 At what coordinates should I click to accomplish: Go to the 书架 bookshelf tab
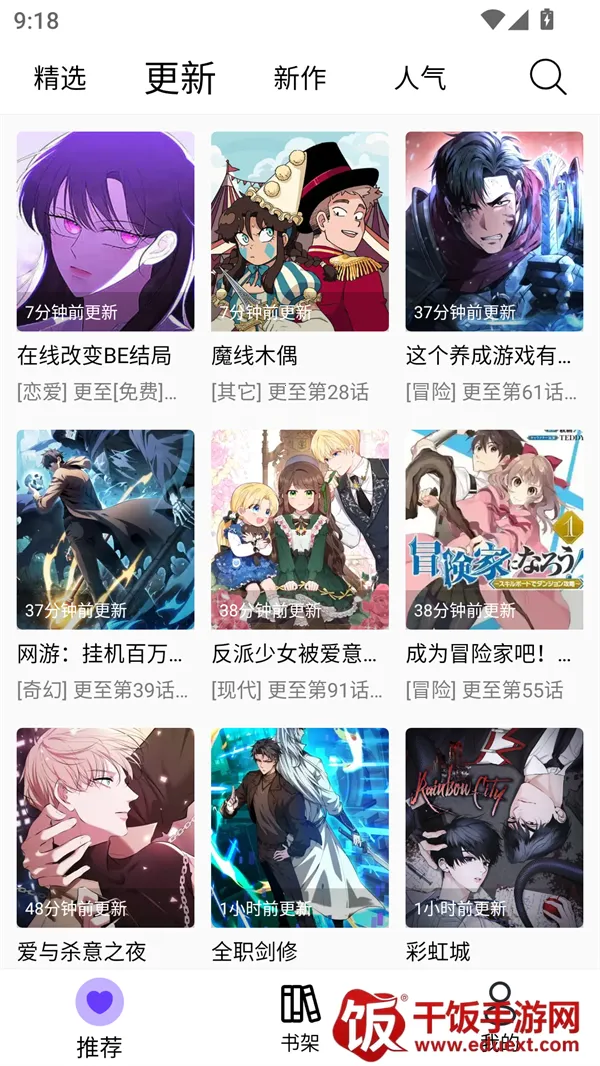pos(300,1018)
